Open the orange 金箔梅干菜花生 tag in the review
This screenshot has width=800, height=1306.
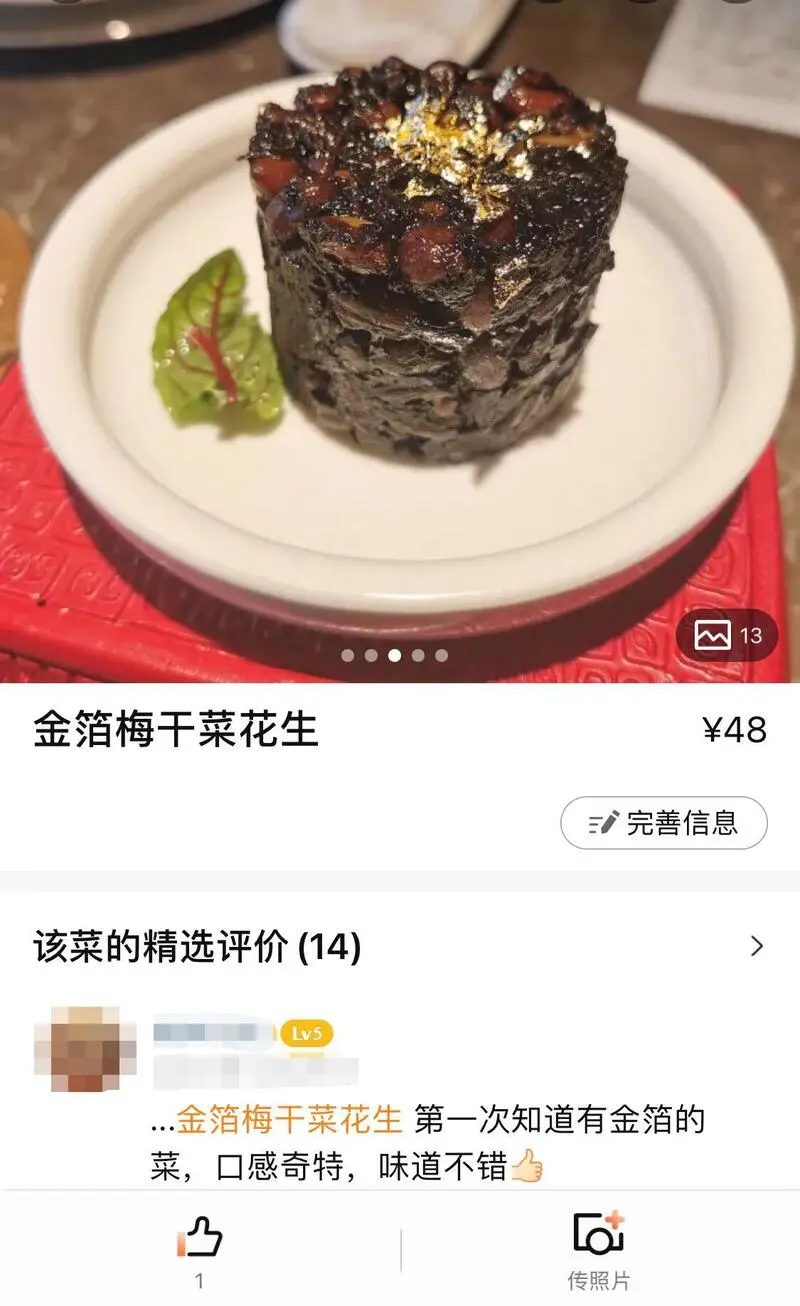click(289, 1120)
